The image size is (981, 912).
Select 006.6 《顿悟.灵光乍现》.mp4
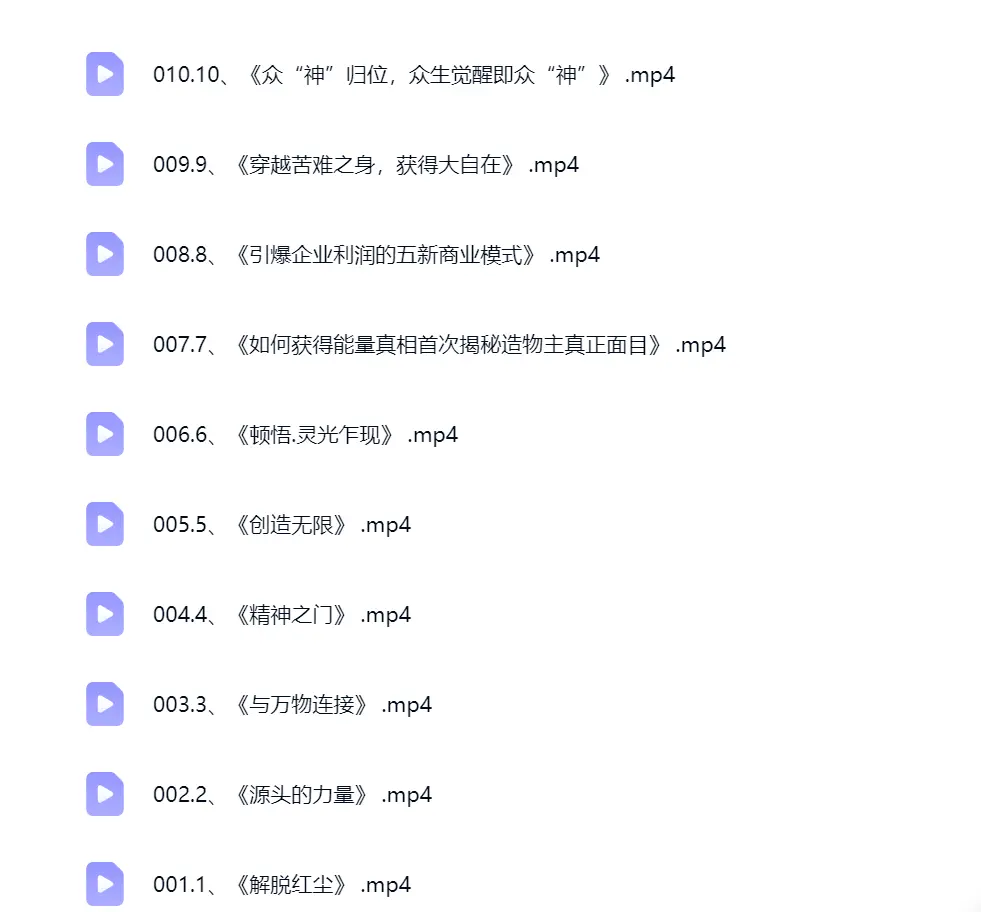[305, 435]
